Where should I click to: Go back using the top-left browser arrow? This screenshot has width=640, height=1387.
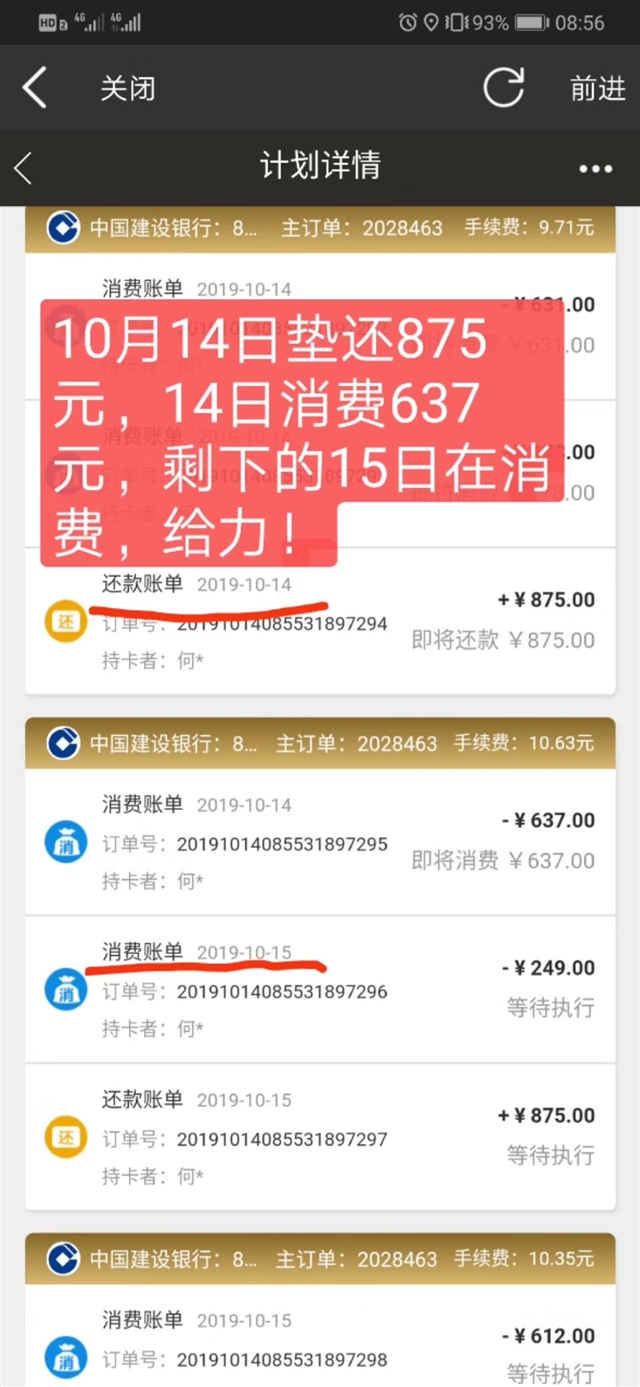tap(34, 88)
